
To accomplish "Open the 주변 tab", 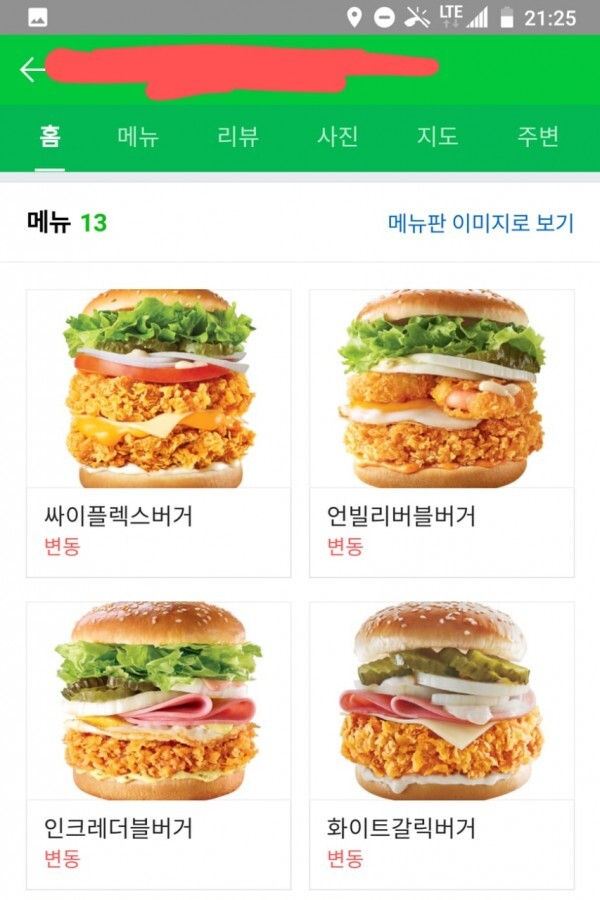I will coord(538,137).
